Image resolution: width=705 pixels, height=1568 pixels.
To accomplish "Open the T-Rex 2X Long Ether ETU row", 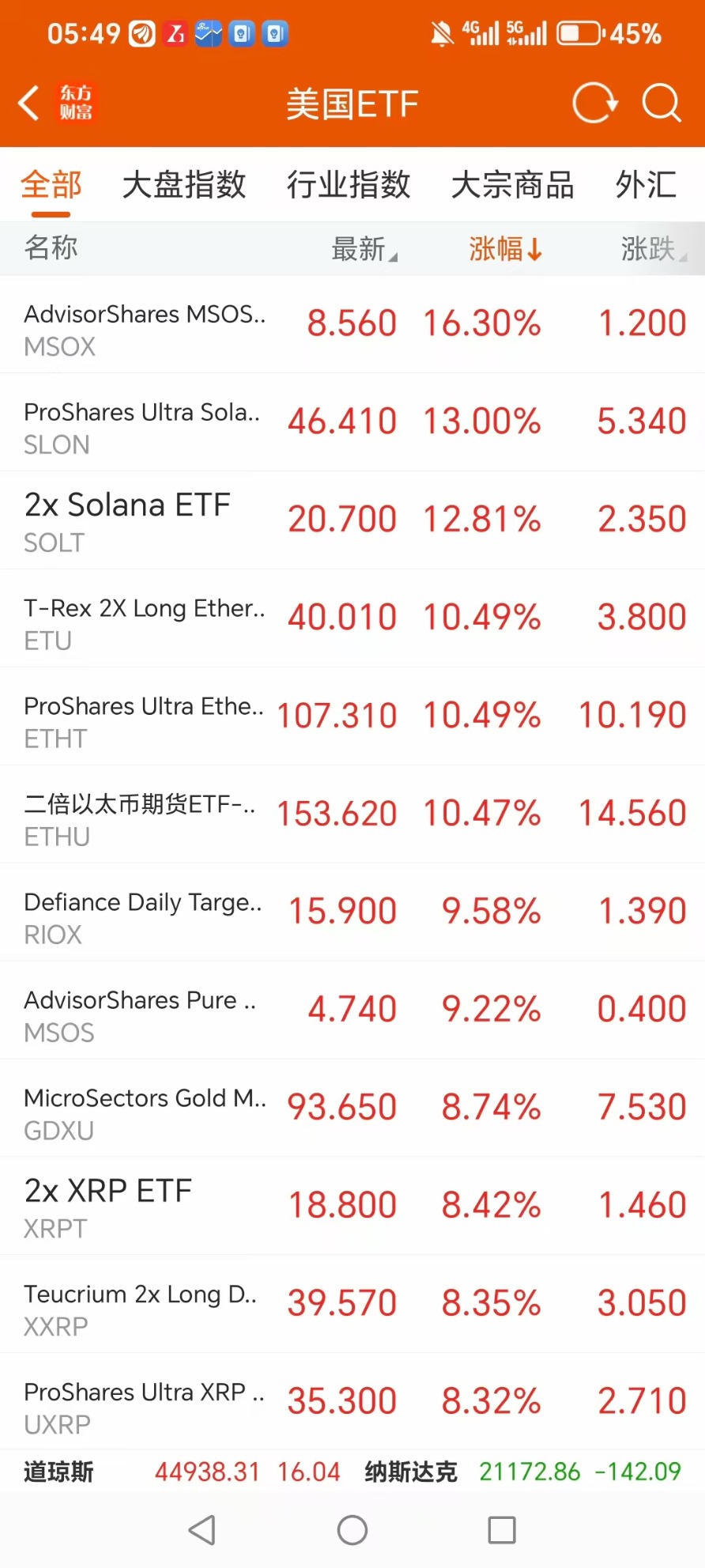I will coord(352,618).
